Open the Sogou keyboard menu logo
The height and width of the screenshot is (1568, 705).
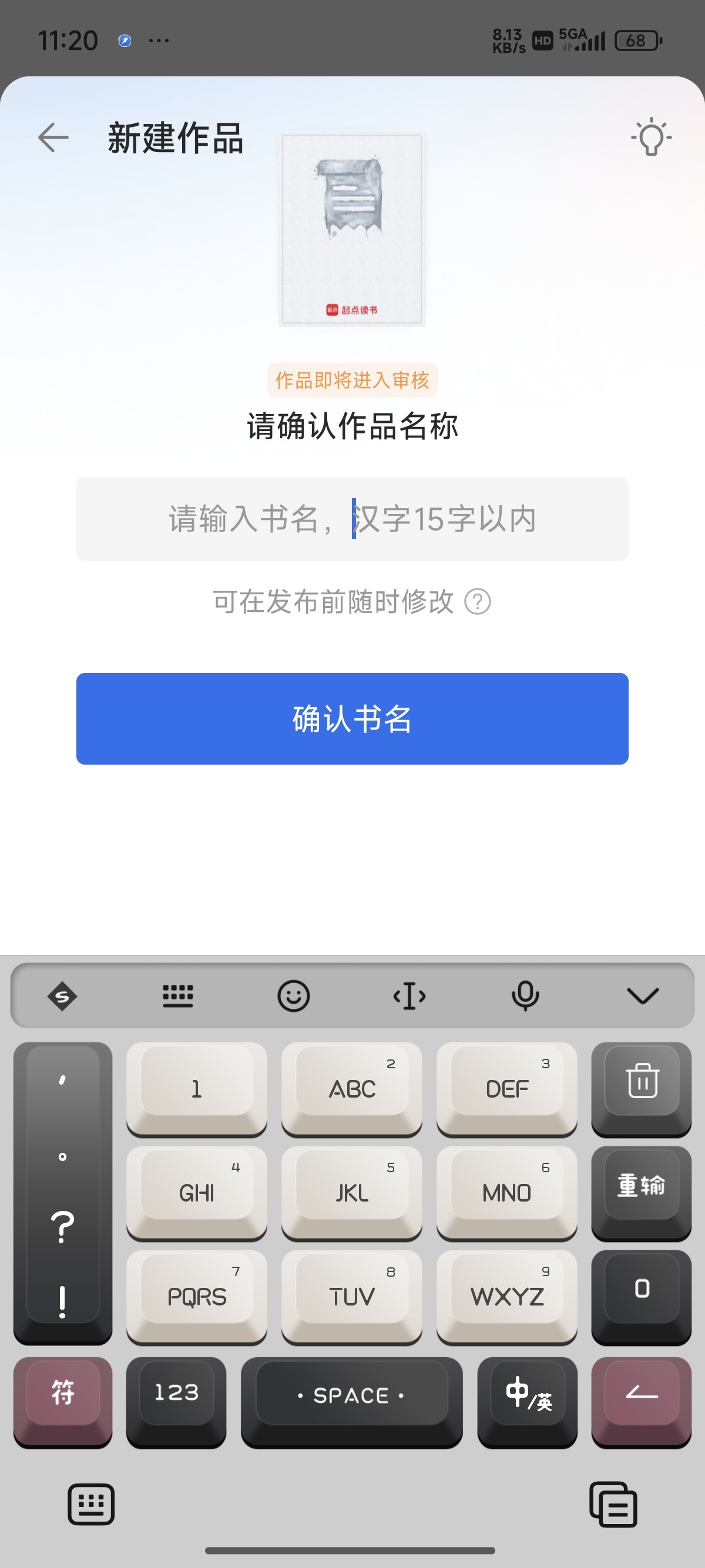(x=62, y=996)
